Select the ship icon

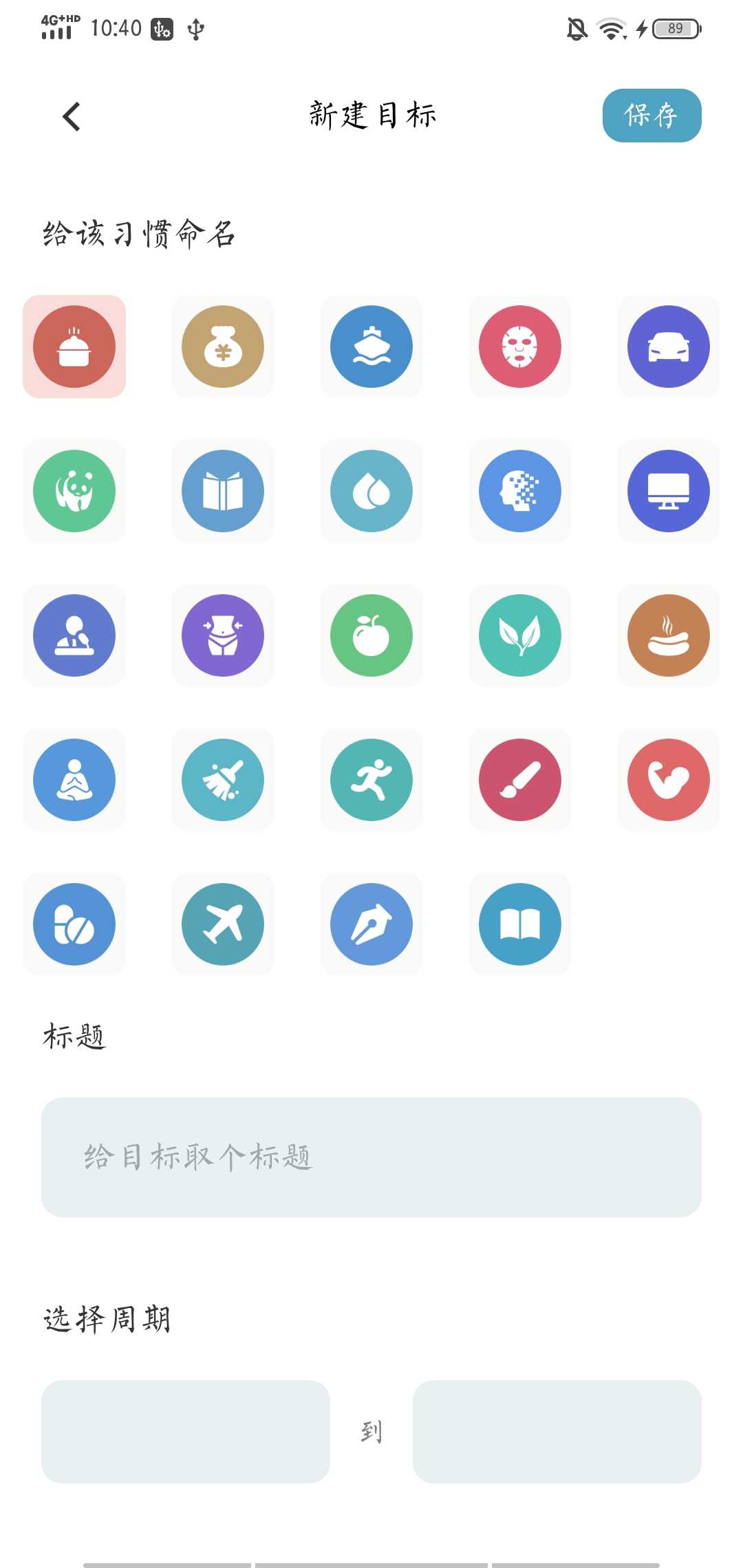371,347
